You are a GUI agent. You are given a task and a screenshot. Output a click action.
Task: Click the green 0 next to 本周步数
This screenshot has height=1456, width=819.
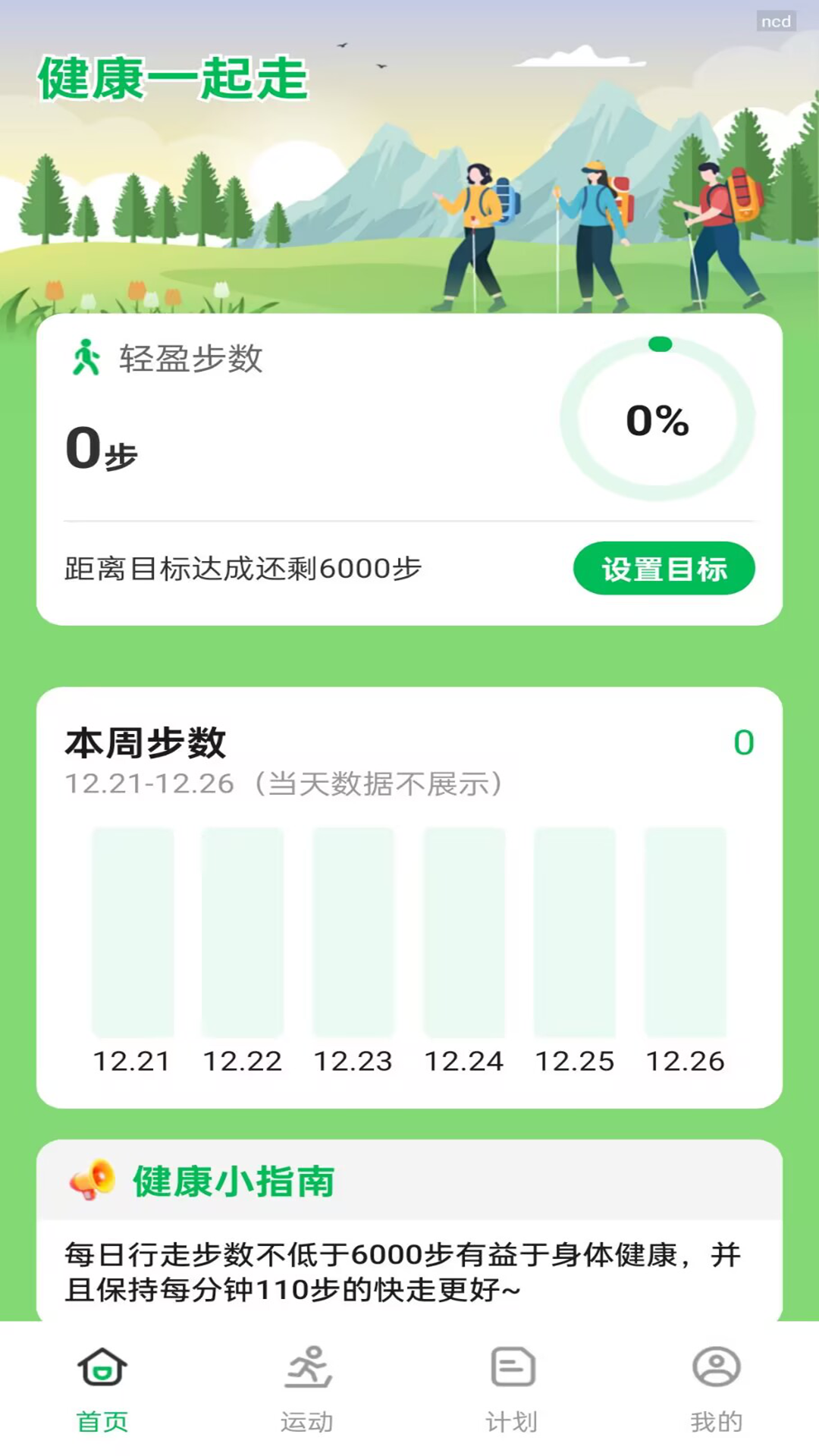click(743, 741)
